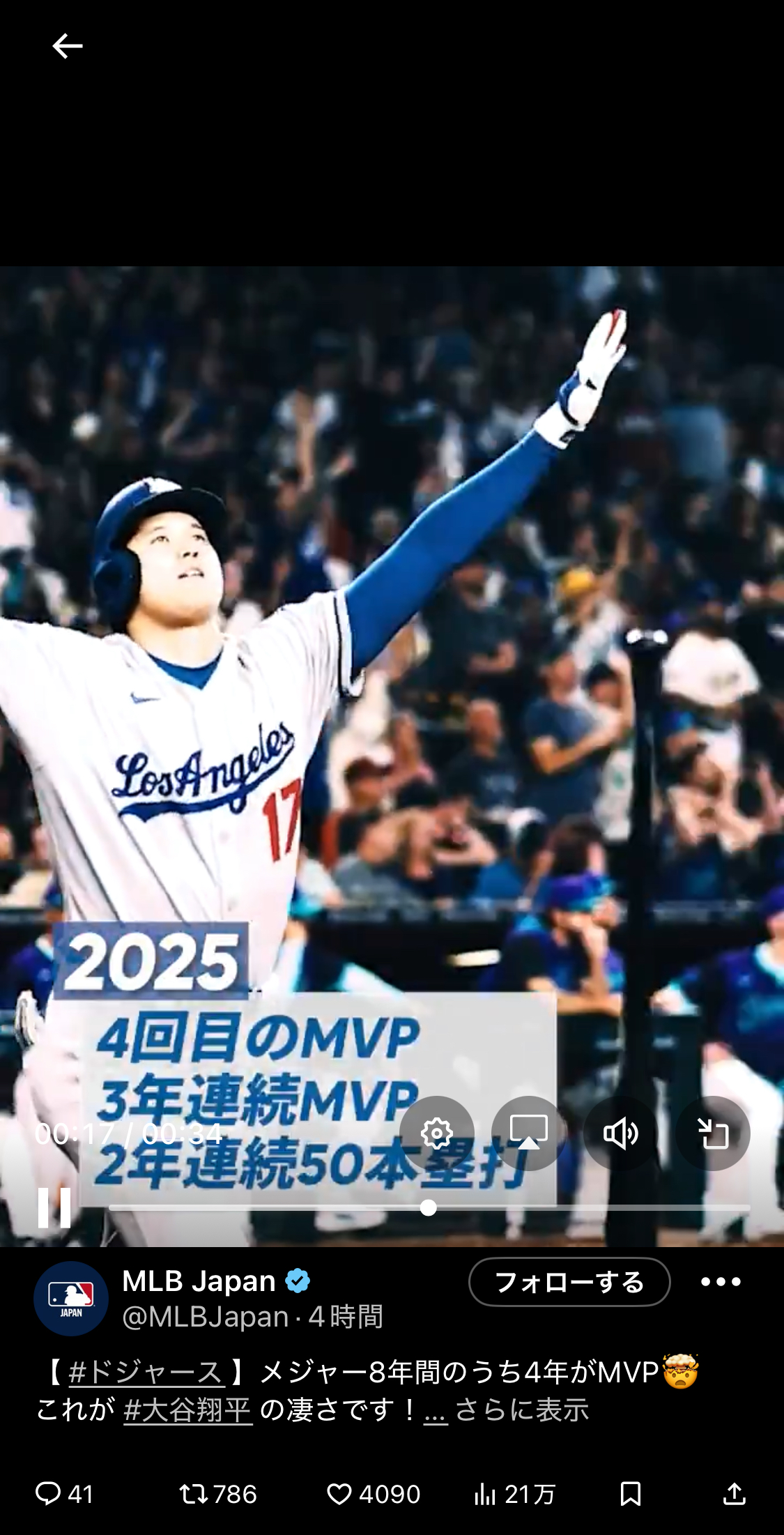Share this post
The image size is (784, 1535).
click(734, 1494)
